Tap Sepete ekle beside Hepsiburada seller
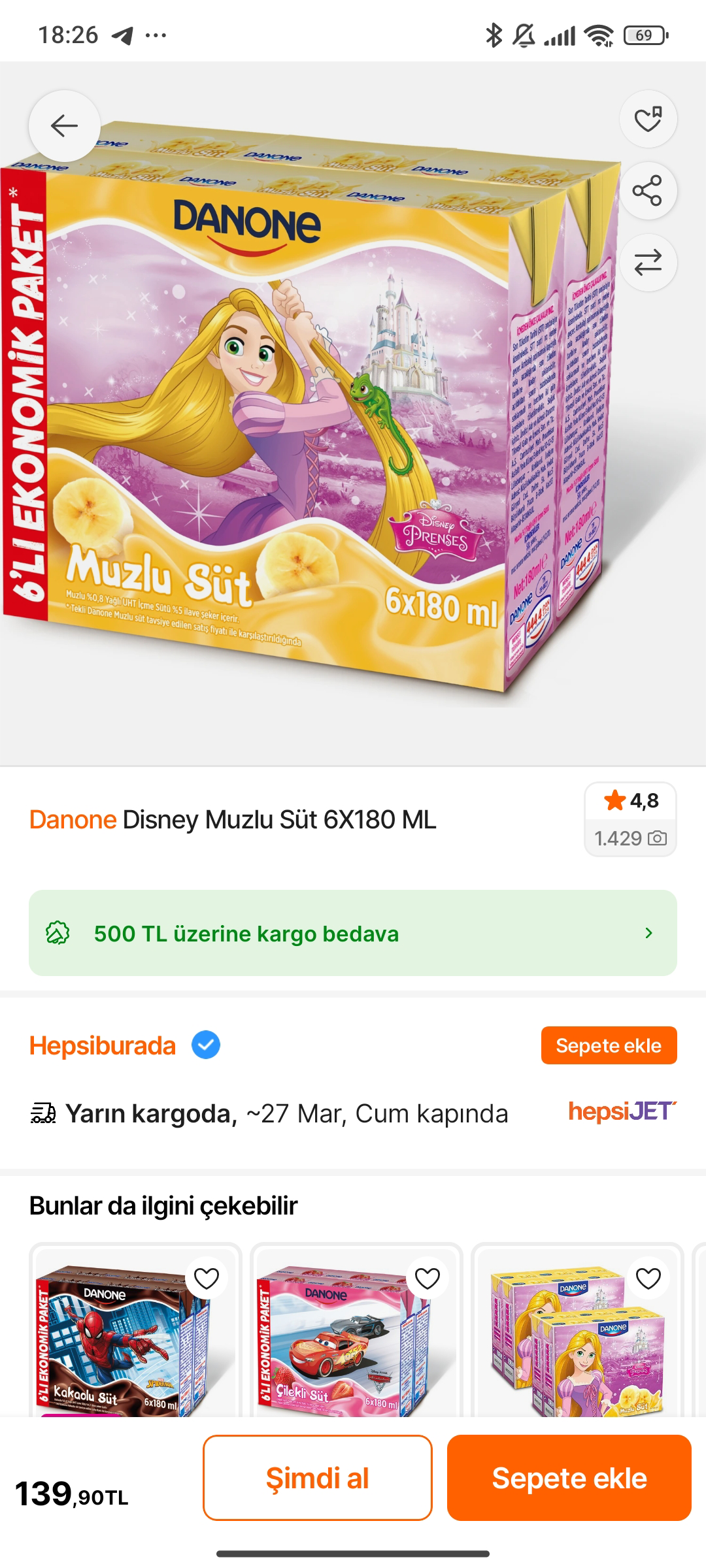This screenshot has height=1568, width=706. pyautogui.click(x=609, y=1045)
